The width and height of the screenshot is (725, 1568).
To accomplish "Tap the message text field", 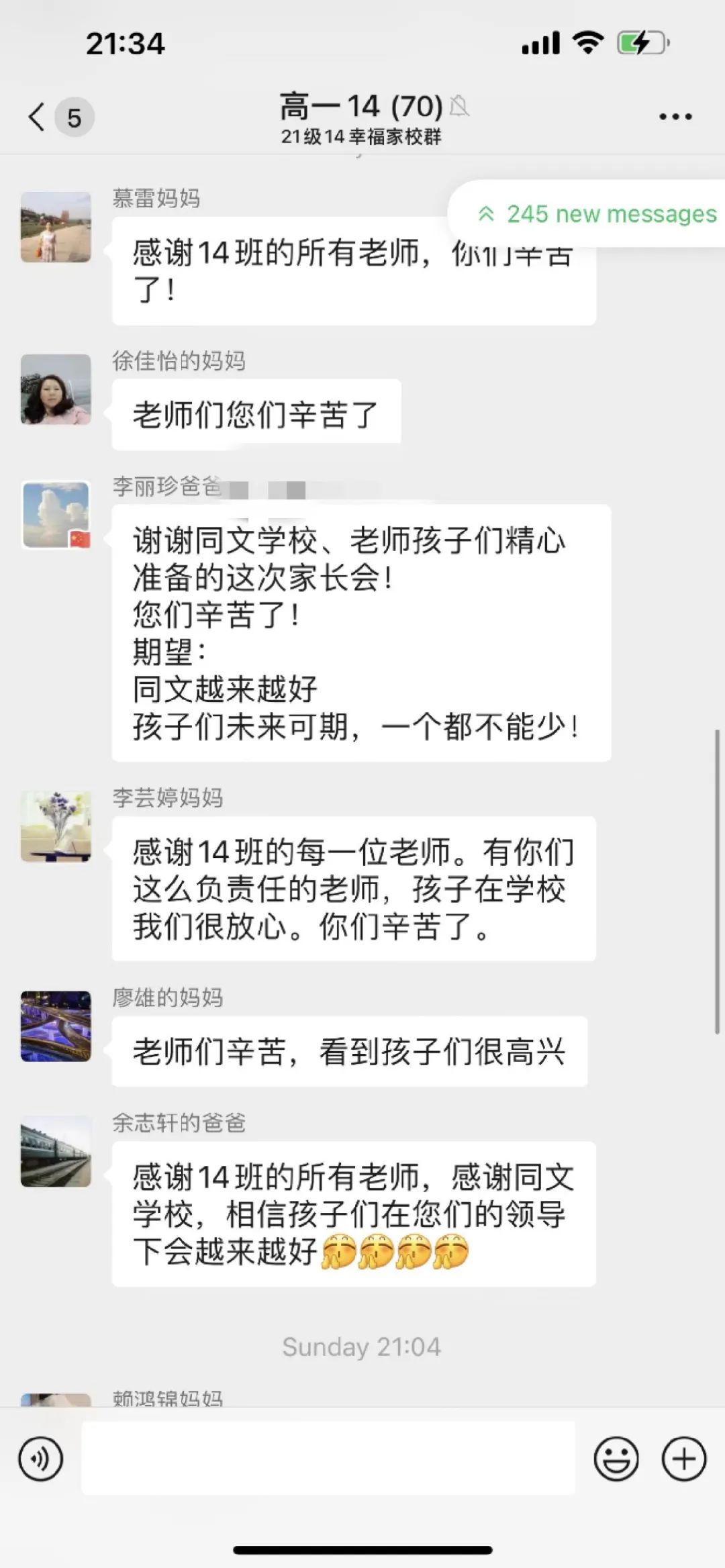I will (x=328, y=1458).
